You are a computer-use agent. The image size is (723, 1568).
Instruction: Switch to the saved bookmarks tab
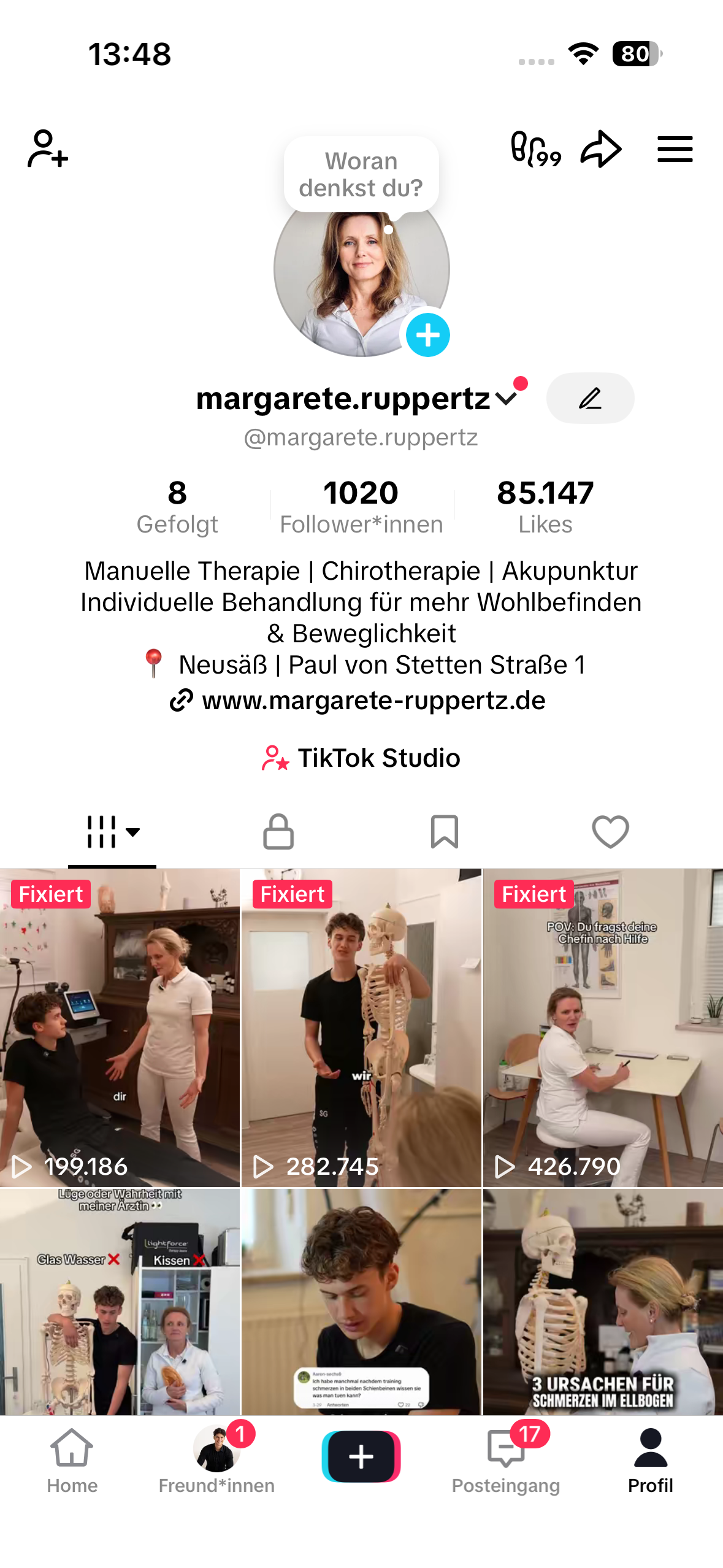coord(444,832)
